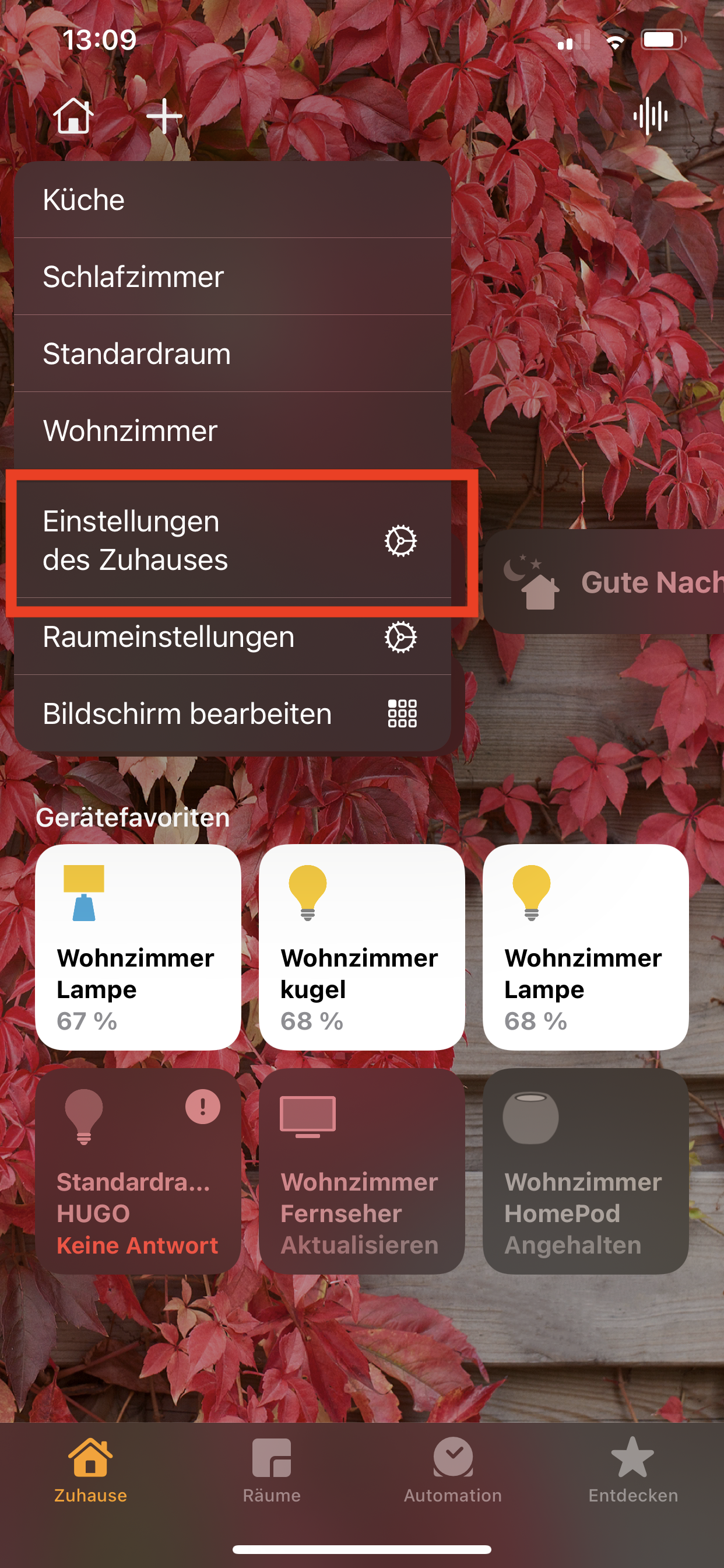Toggle the Wohnzimmer Lampe at 67 %

[138, 947]
